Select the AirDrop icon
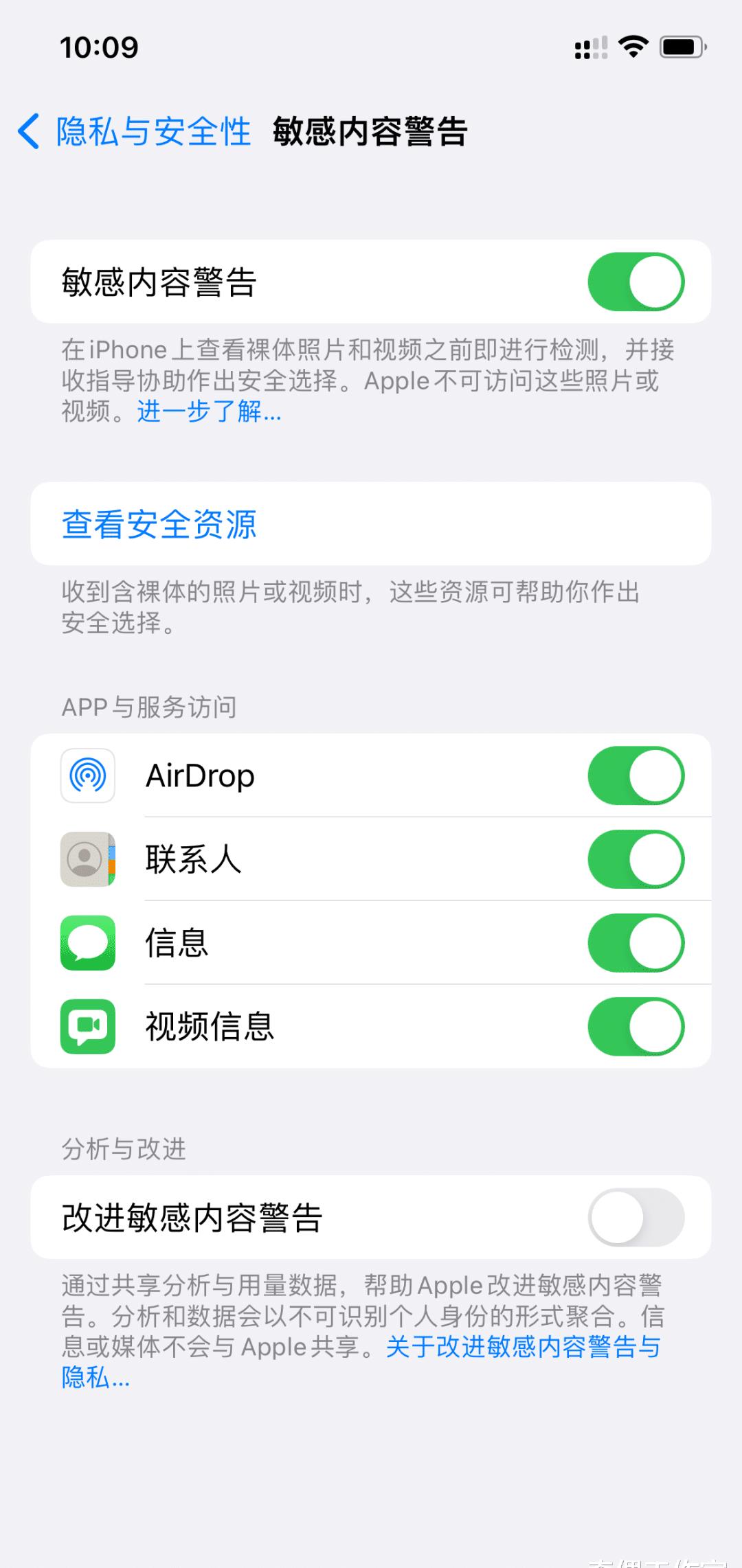The image size is (742, 1568). click(87, 776)
